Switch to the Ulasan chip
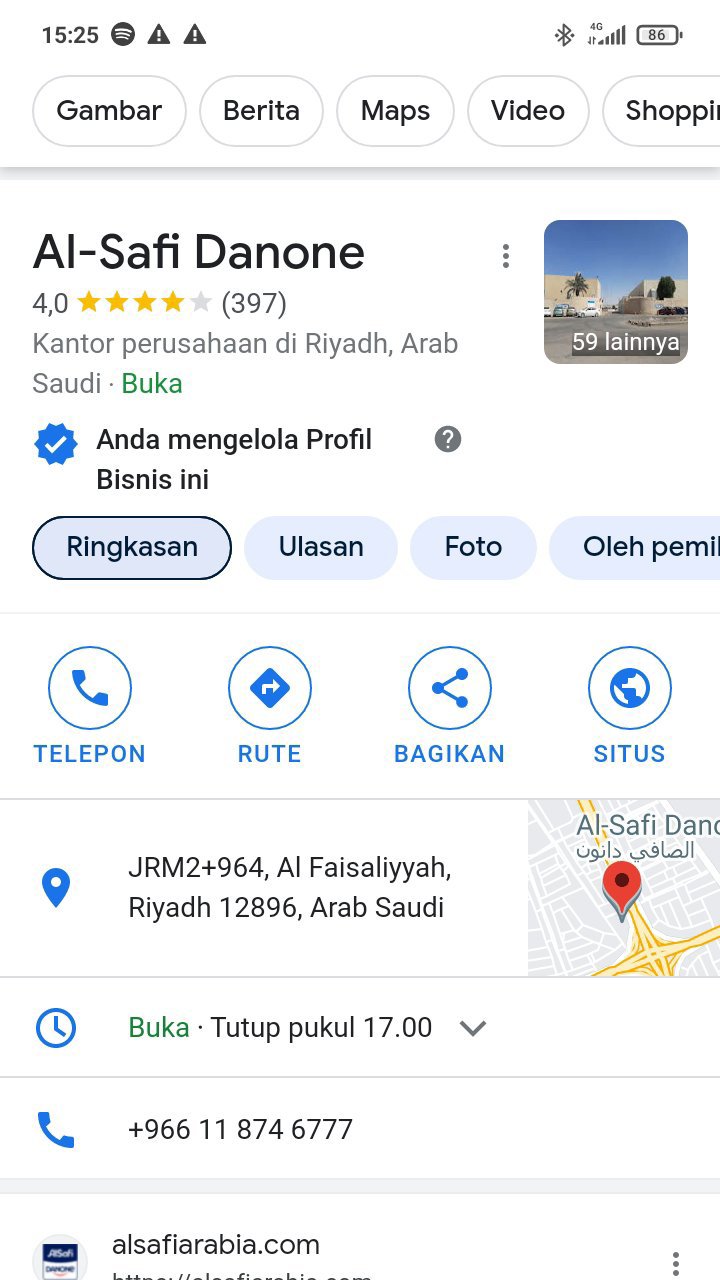The height and width of the screenshot is (1280, 720). click(x=321, y=547)
